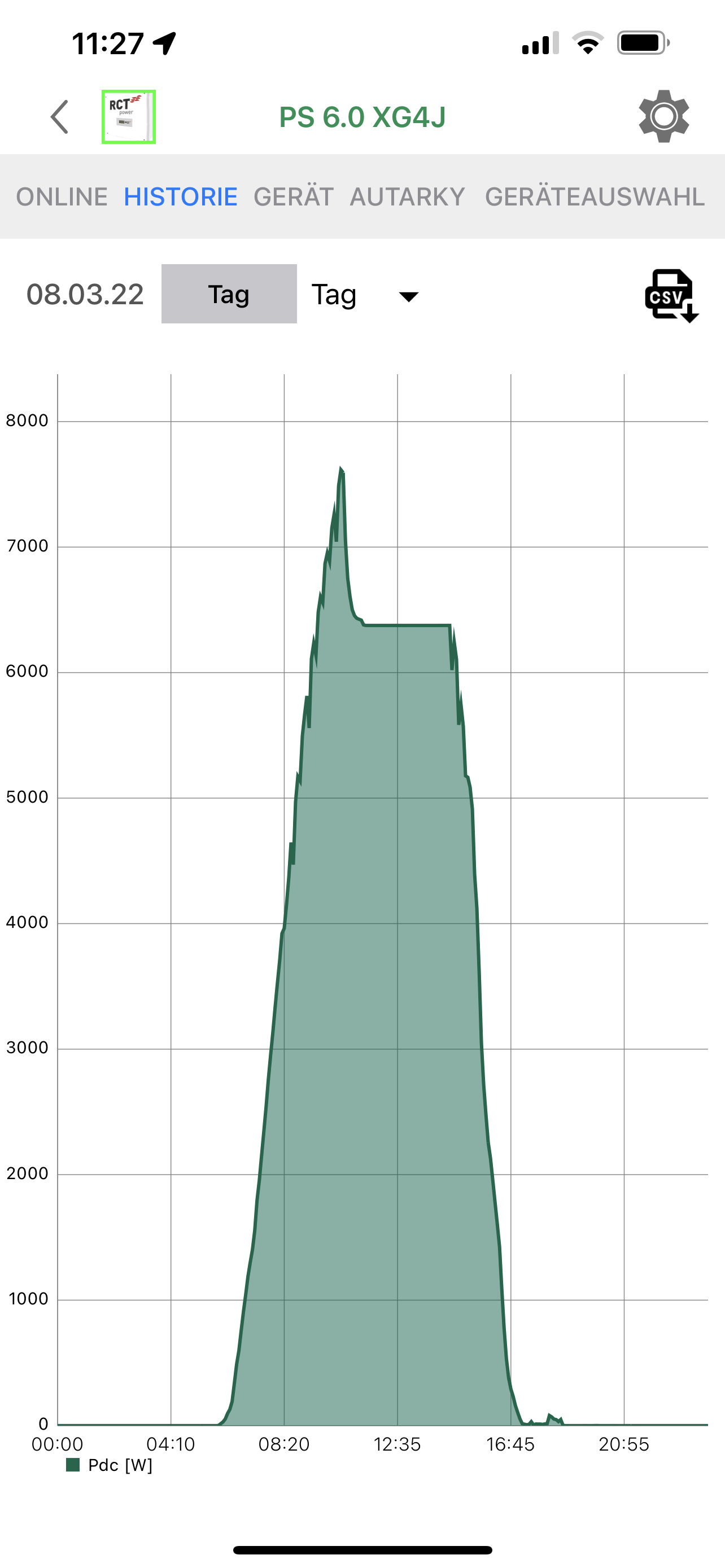Viewport: 725px width, 1568px height.
Task: Download the data as CSV
Action: pos(671,295)
